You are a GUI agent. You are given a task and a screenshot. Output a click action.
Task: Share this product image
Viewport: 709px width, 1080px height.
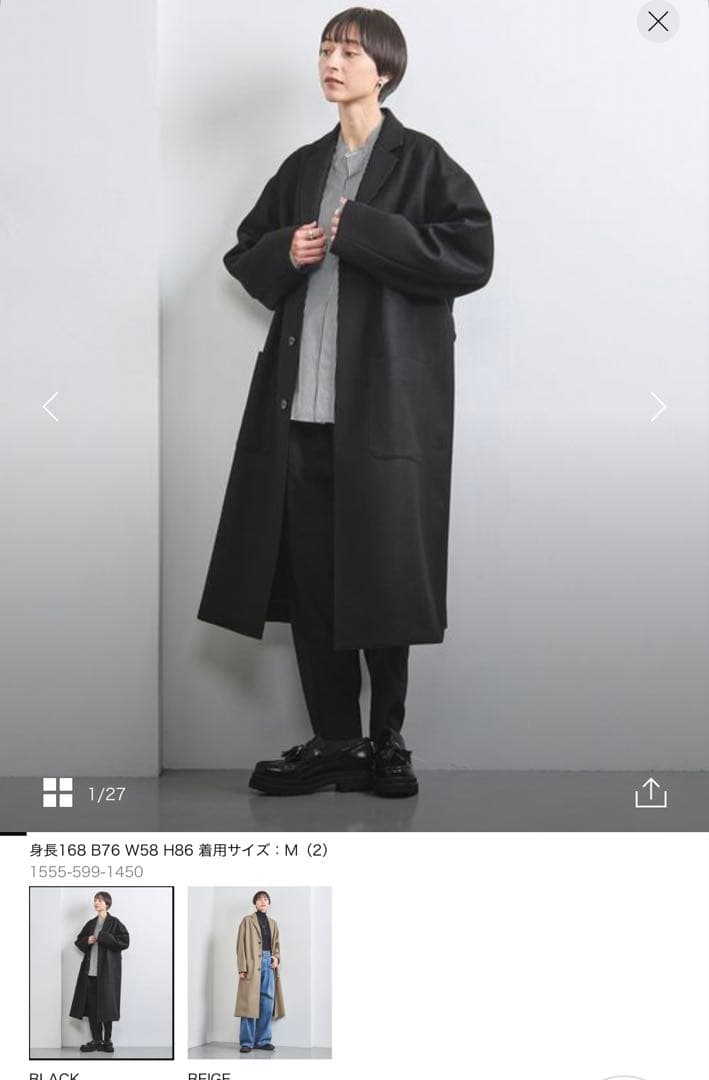650,792
